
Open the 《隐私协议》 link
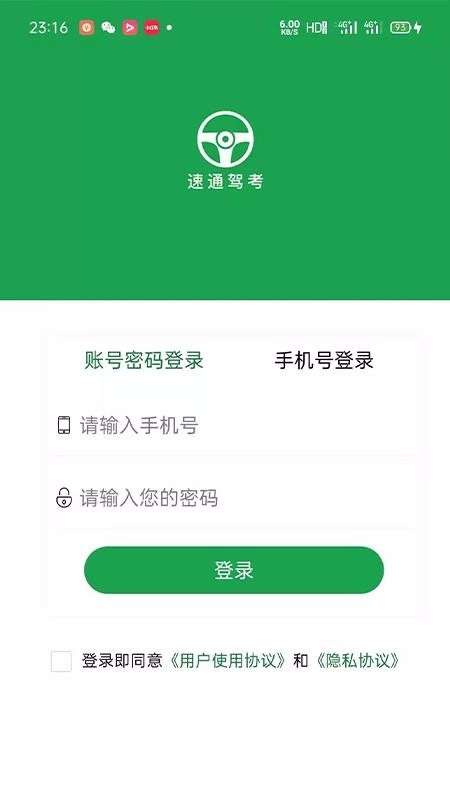click(357, 661)
